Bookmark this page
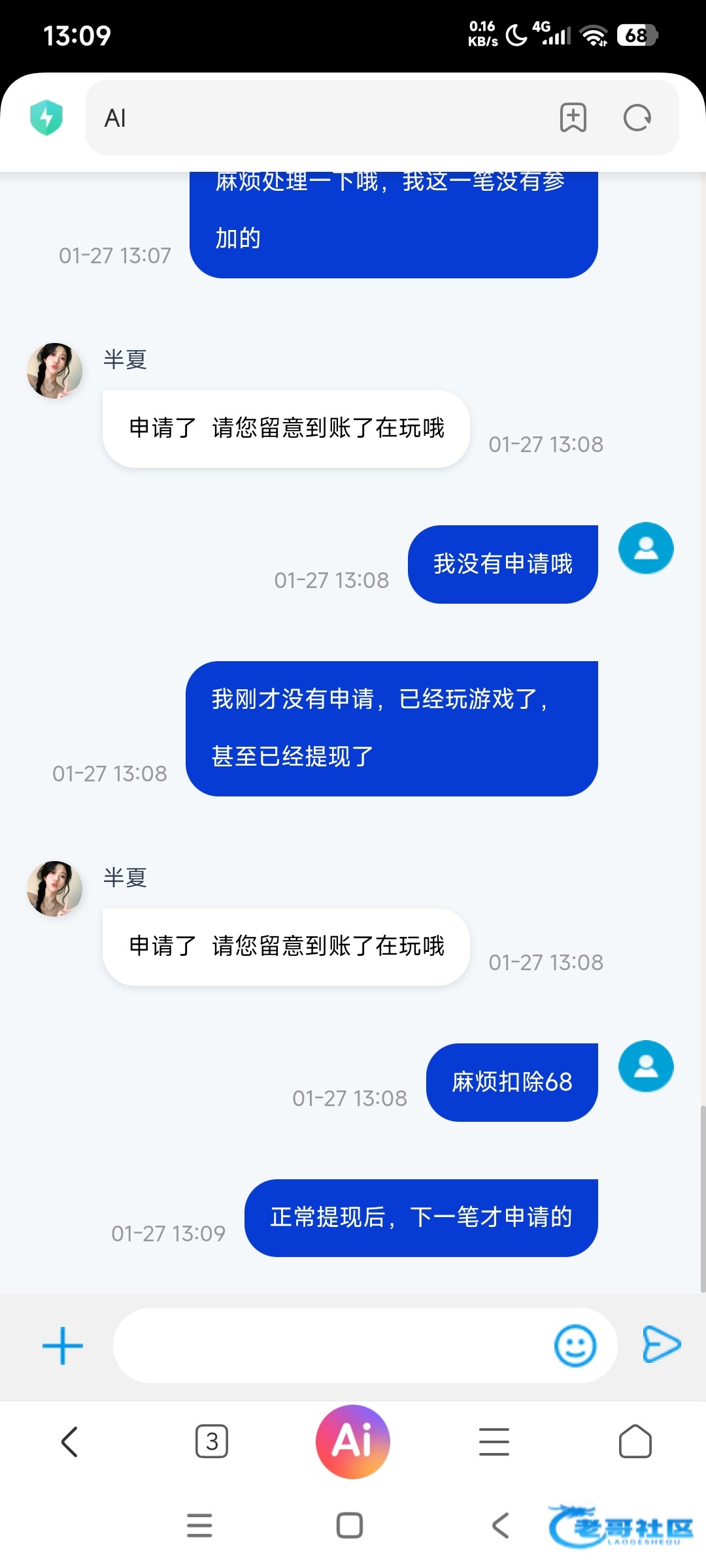 (573, 118)
